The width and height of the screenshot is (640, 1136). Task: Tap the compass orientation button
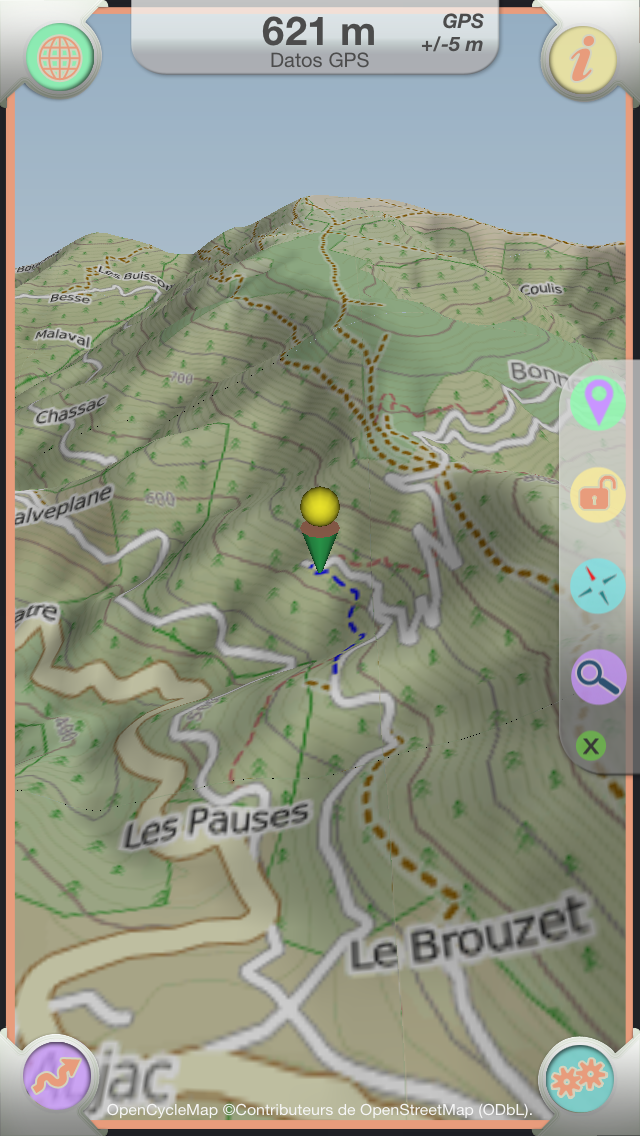pyautogui.click(x=598, y=585)
